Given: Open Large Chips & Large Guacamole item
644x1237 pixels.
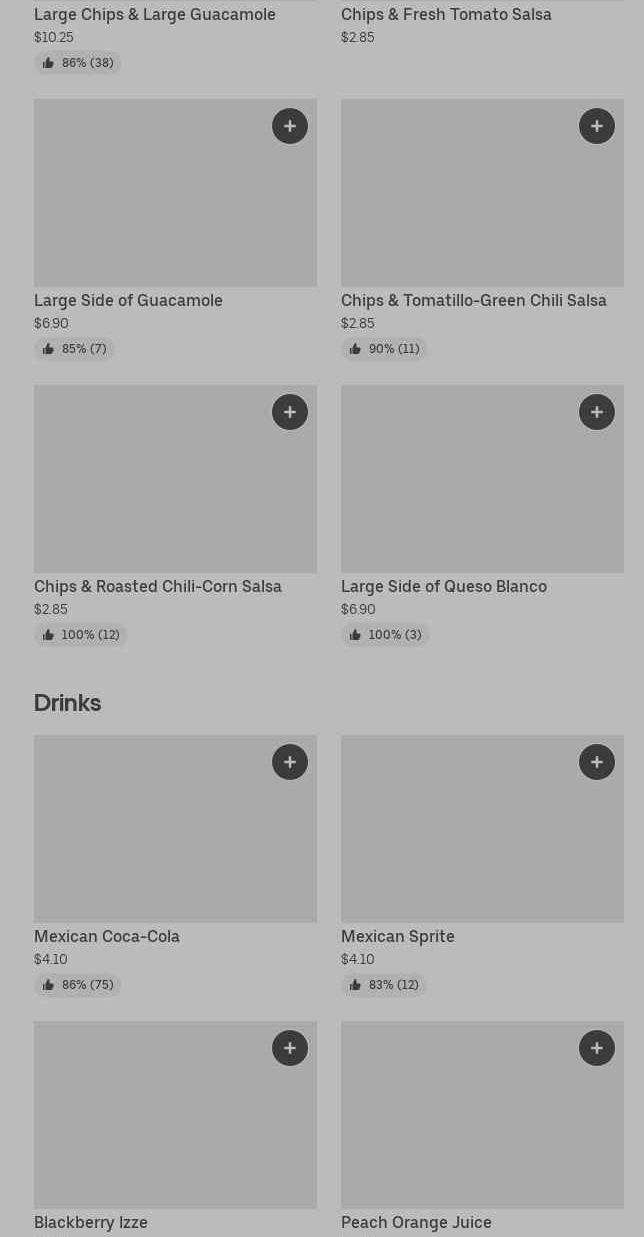Looking at the screenshot, I should tap(154, 15).
